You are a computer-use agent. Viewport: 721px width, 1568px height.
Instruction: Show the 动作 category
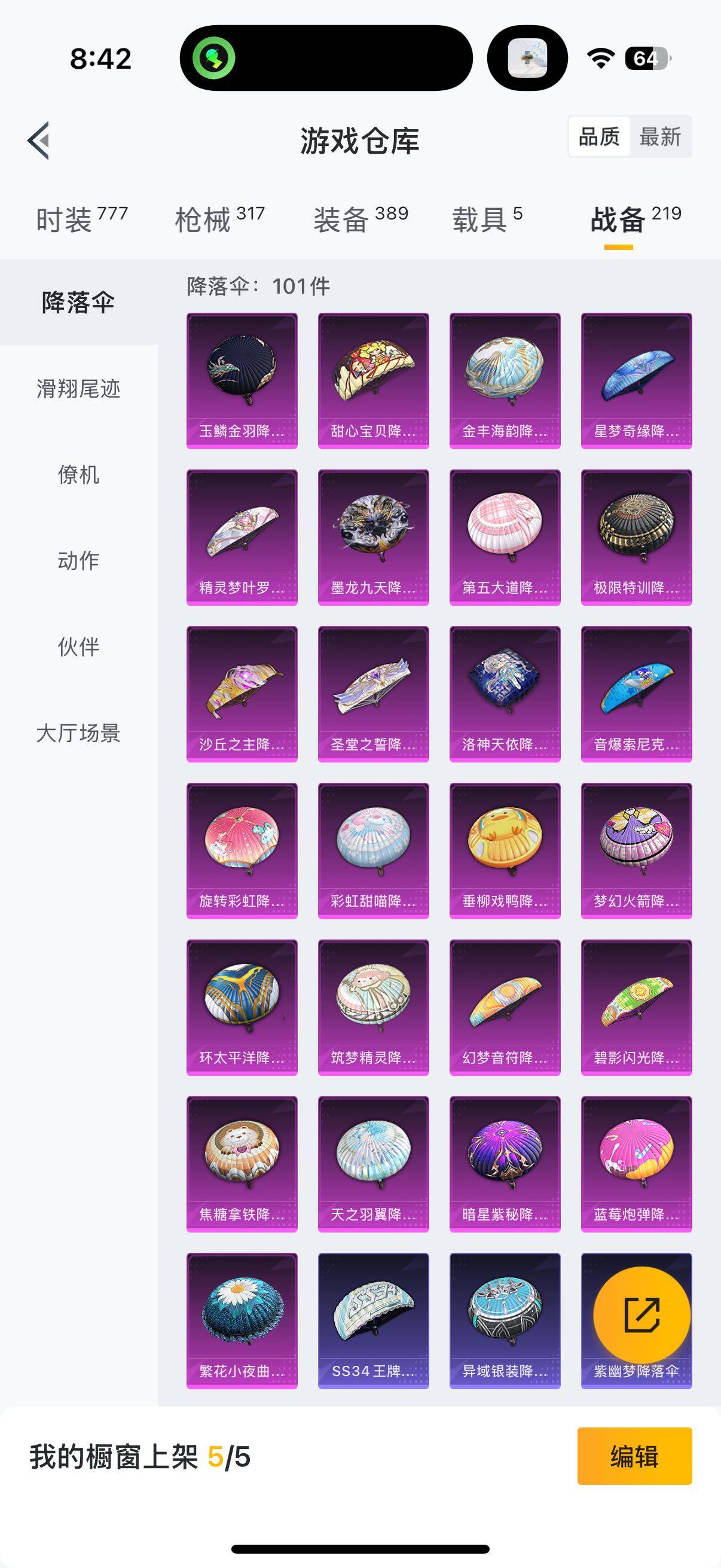pos(78,560)
